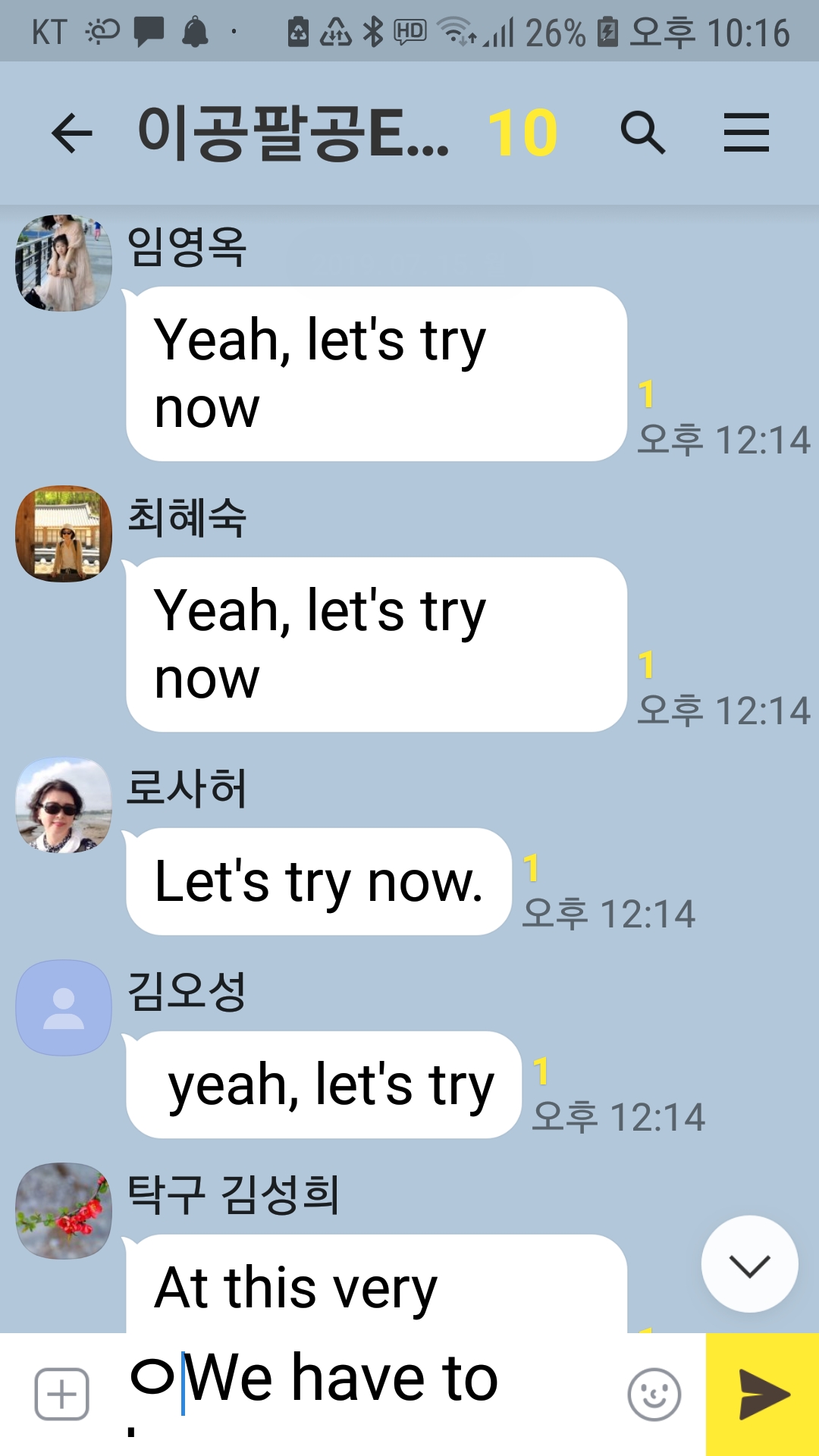Go back from the chat room
This screenshot has height=1456, width=819.
click(71, 133)
